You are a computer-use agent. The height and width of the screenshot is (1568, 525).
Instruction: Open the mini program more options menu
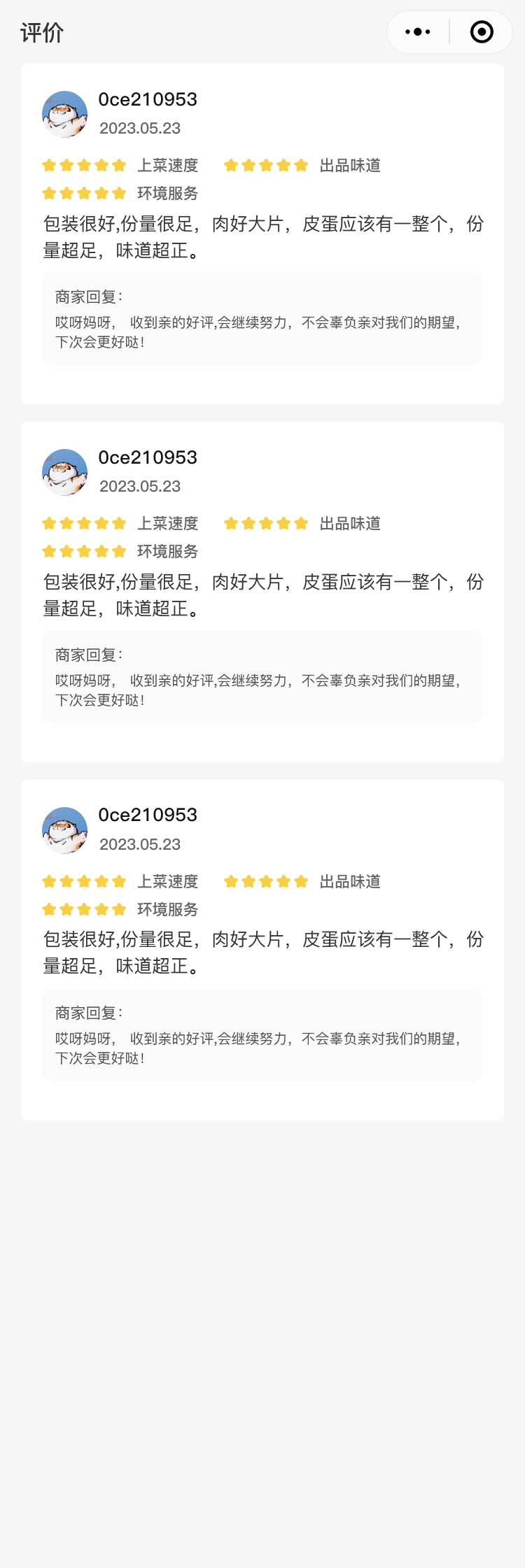click(418, 32)
